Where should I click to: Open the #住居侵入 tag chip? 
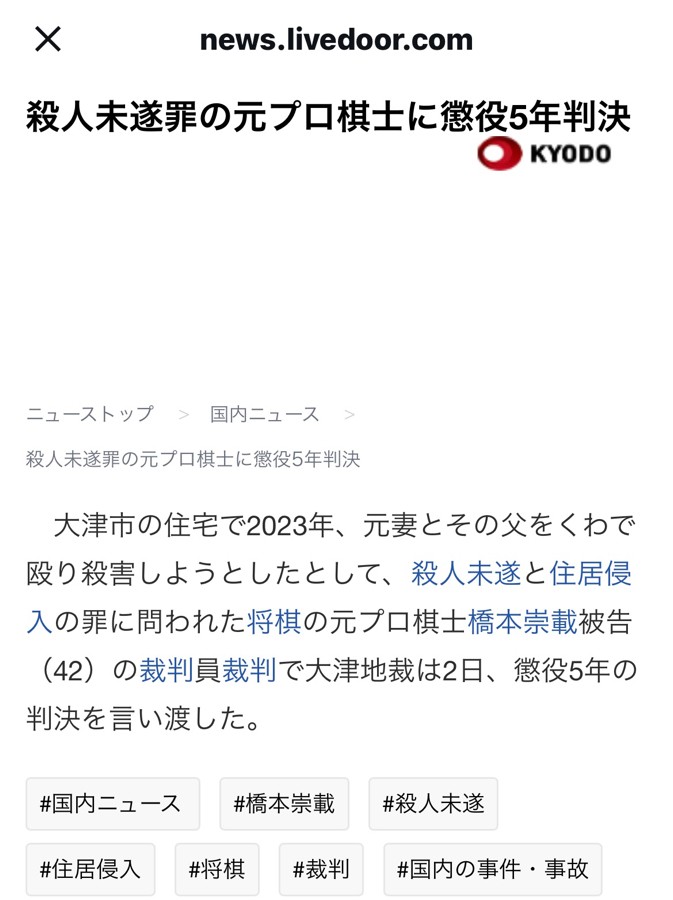(x=90, y=869)
